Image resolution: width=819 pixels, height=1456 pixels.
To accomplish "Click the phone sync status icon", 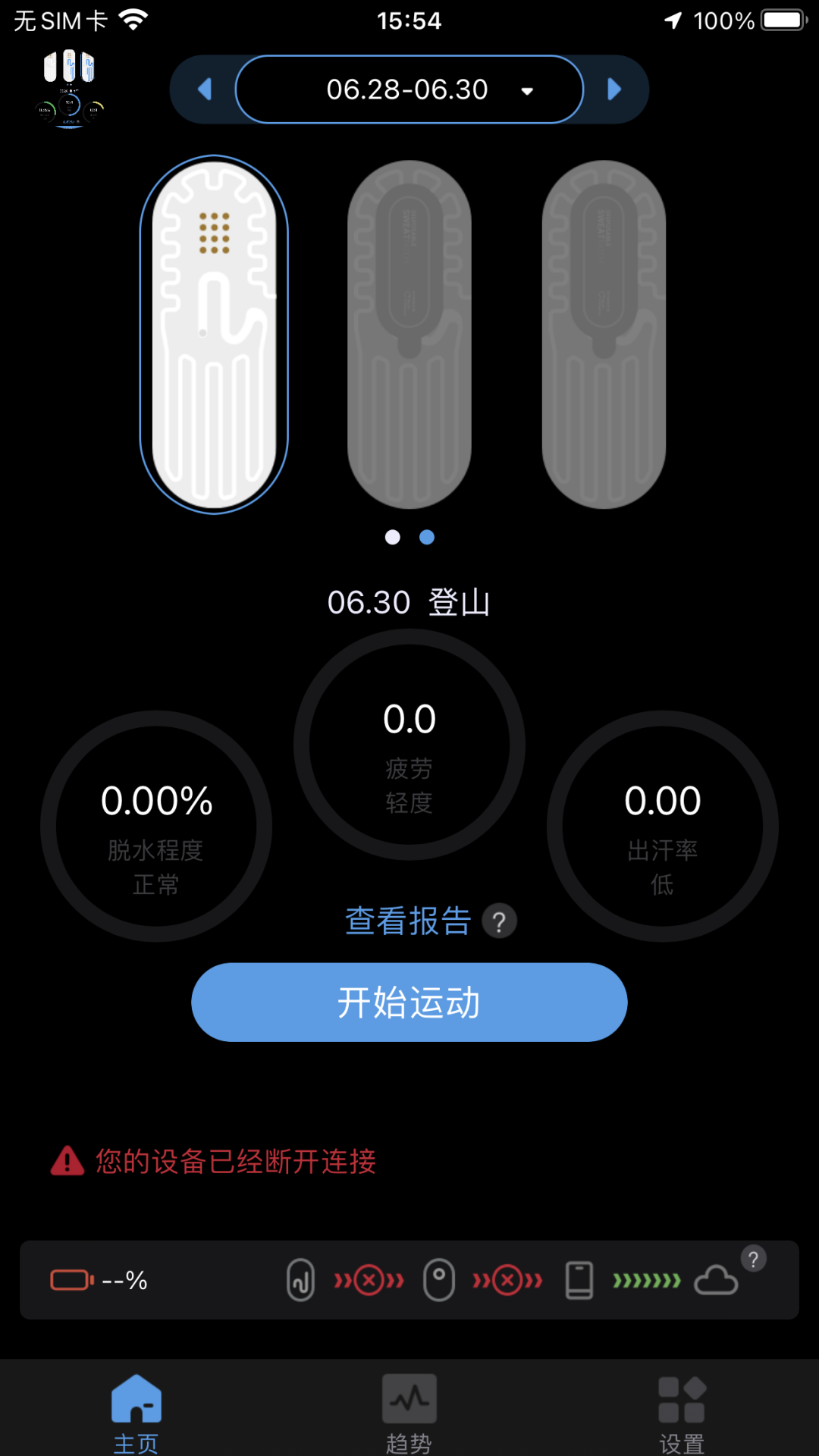I will click(x=579, y=1279).
